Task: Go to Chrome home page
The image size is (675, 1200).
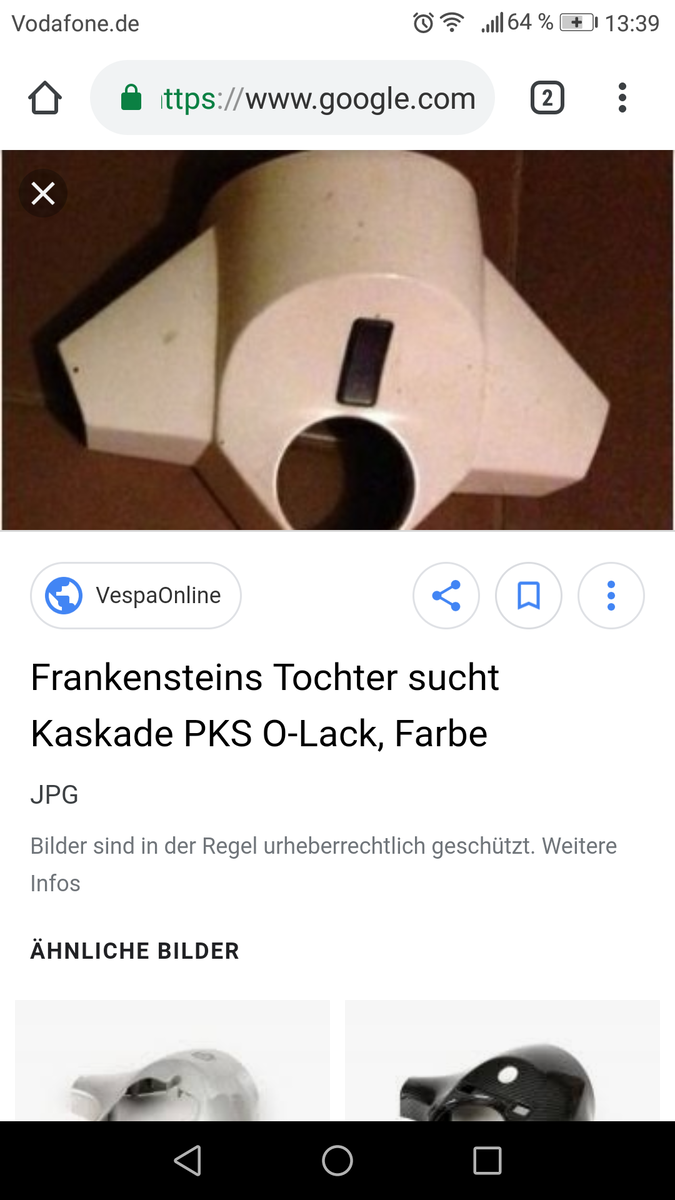Action: (x=45, y=98)
